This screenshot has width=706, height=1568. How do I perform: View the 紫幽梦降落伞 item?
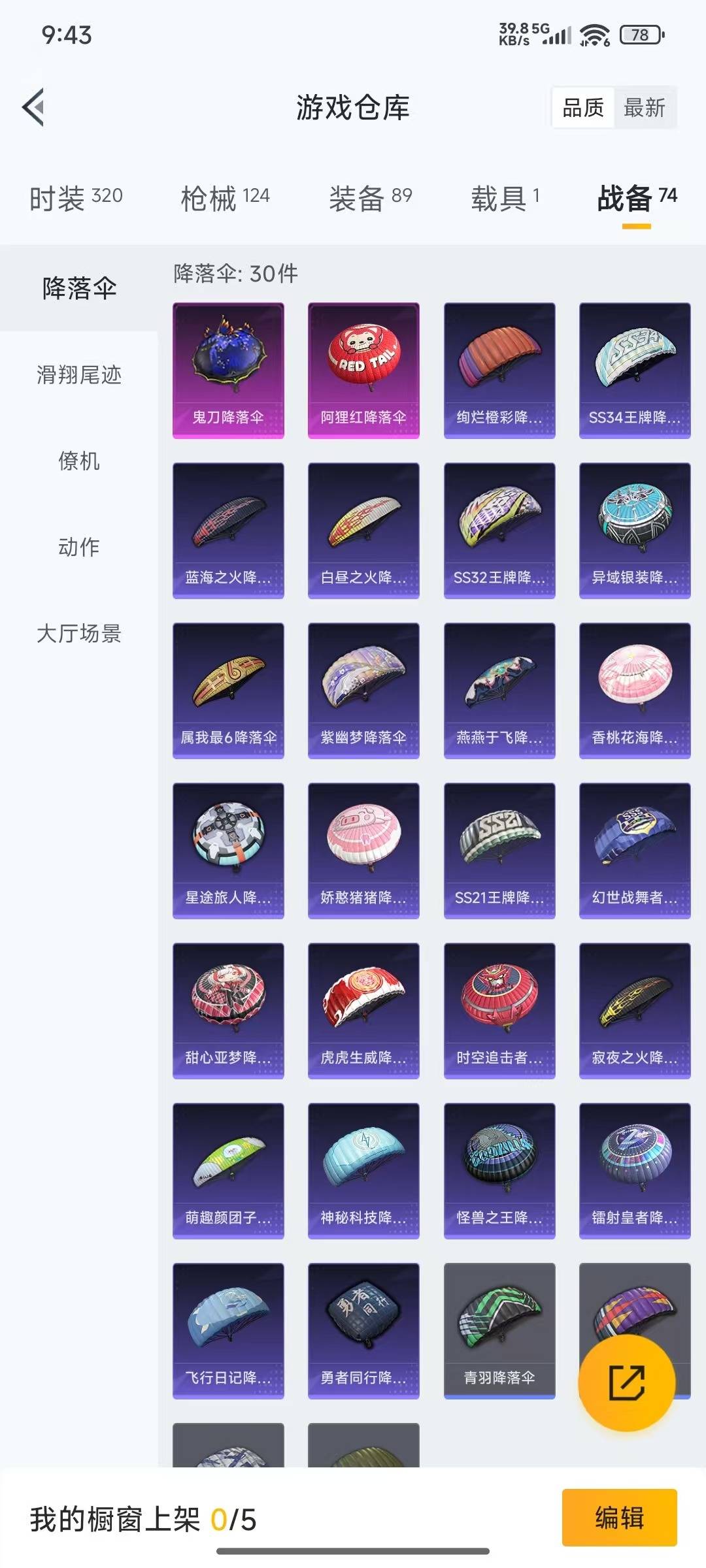pyautogui.click(x=363, y=690)
